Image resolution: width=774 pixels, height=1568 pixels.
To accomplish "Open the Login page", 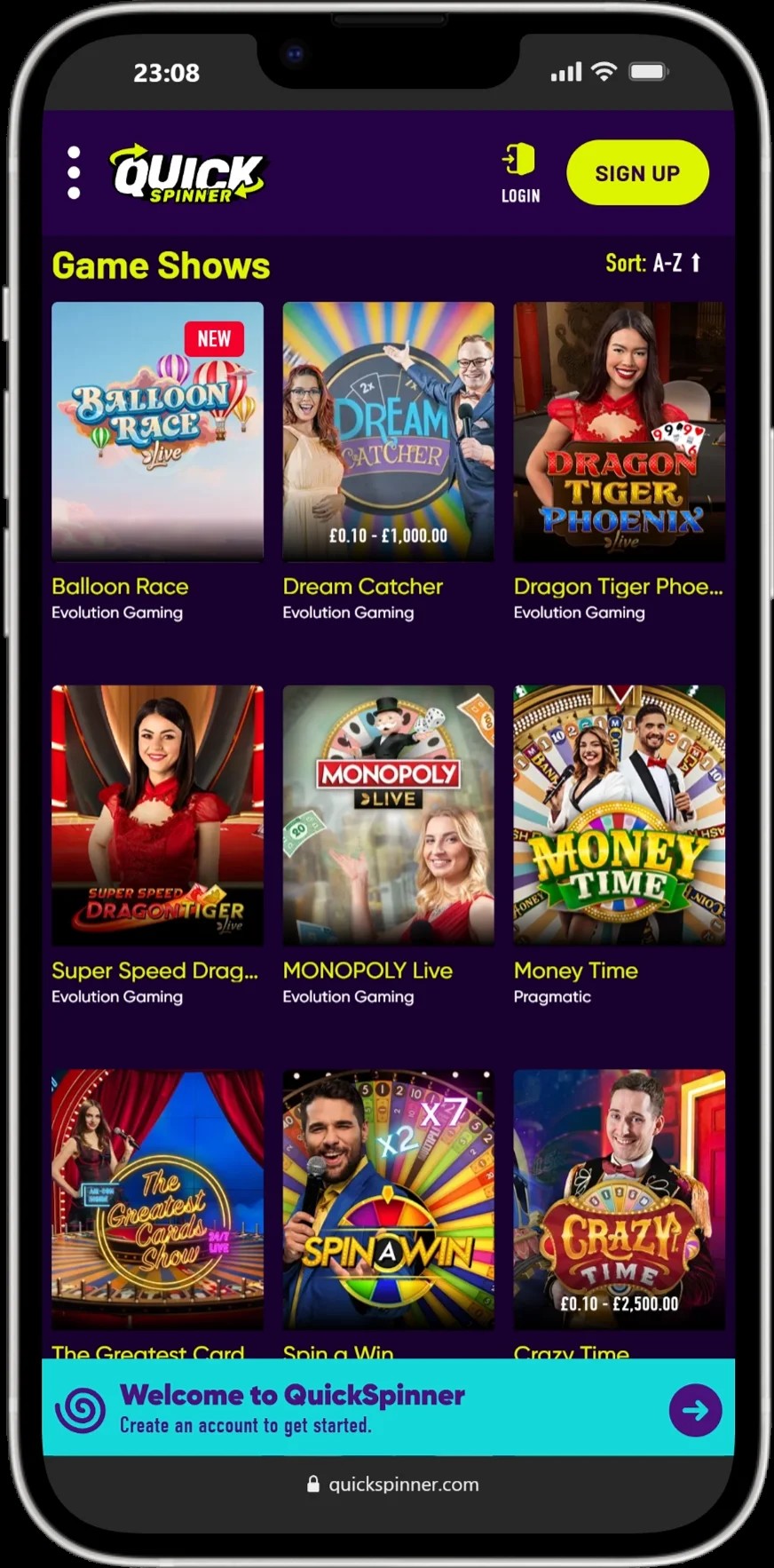I will (520, 173).
